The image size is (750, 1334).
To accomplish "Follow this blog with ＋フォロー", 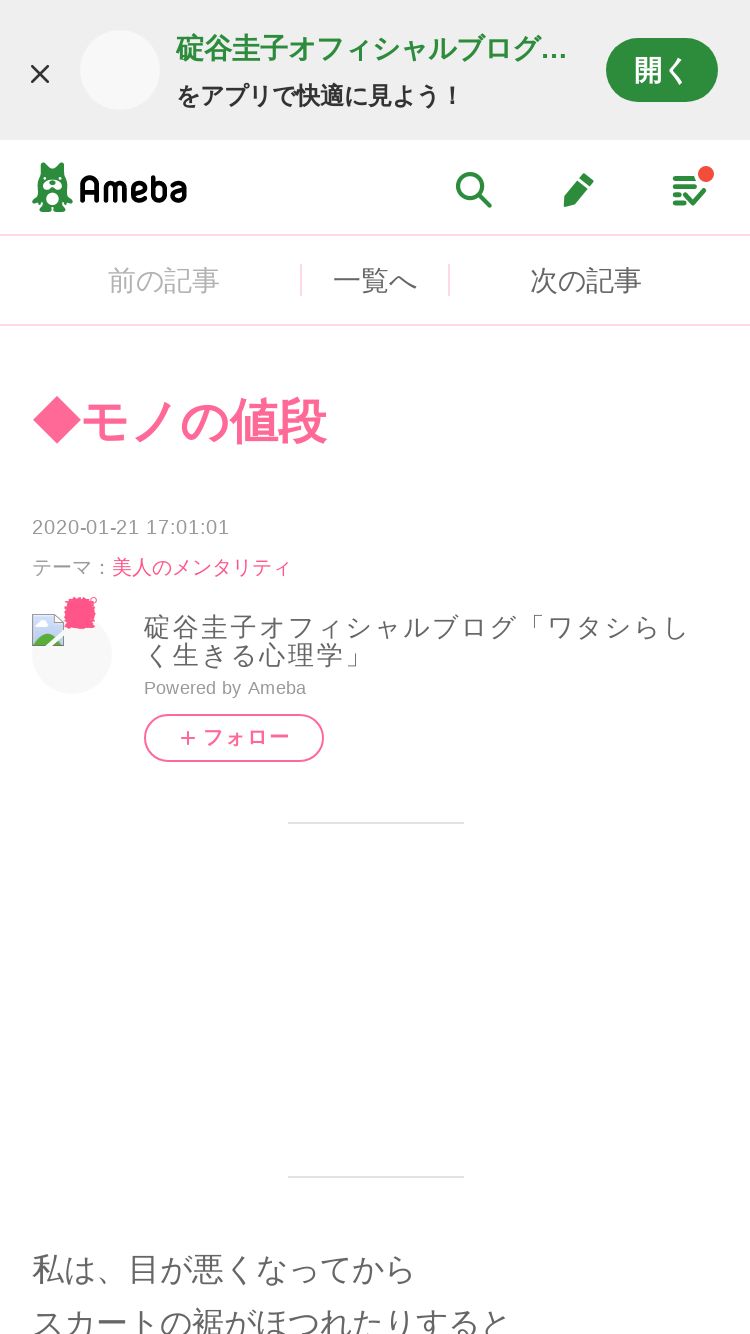I will [234, 738].
